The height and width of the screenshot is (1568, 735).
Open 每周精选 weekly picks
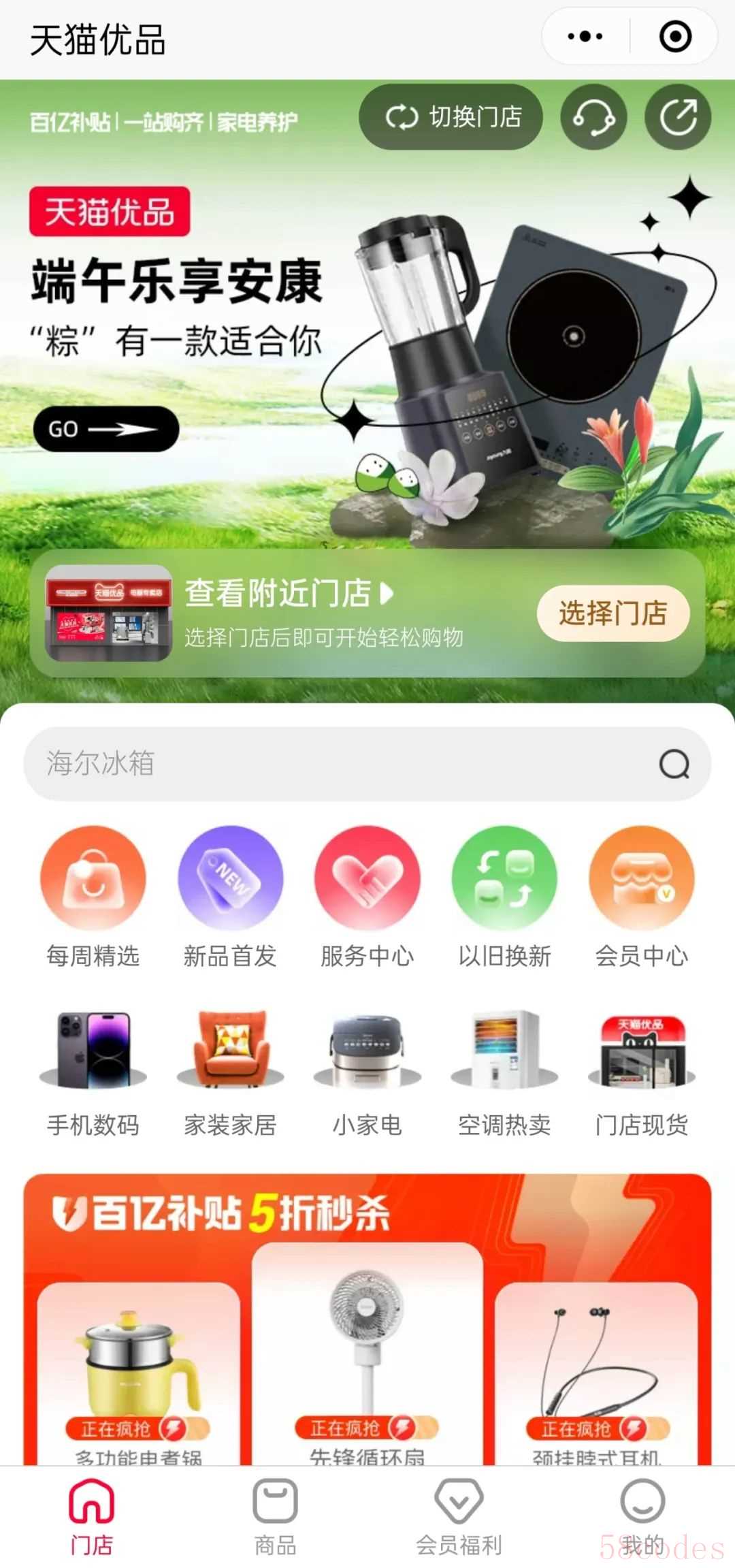click(93, 895)
